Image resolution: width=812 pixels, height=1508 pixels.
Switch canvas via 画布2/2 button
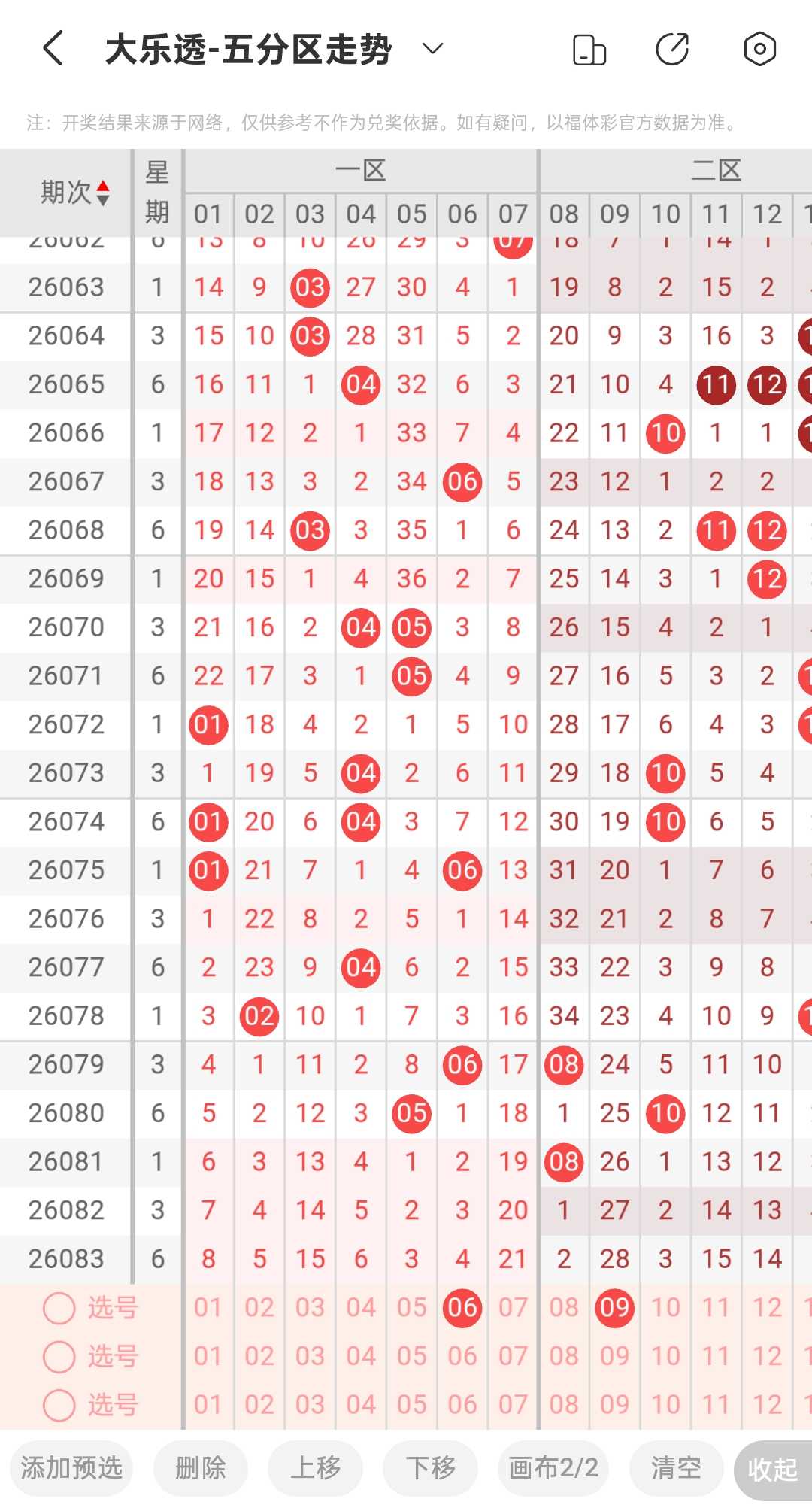tap(553, 1467)
